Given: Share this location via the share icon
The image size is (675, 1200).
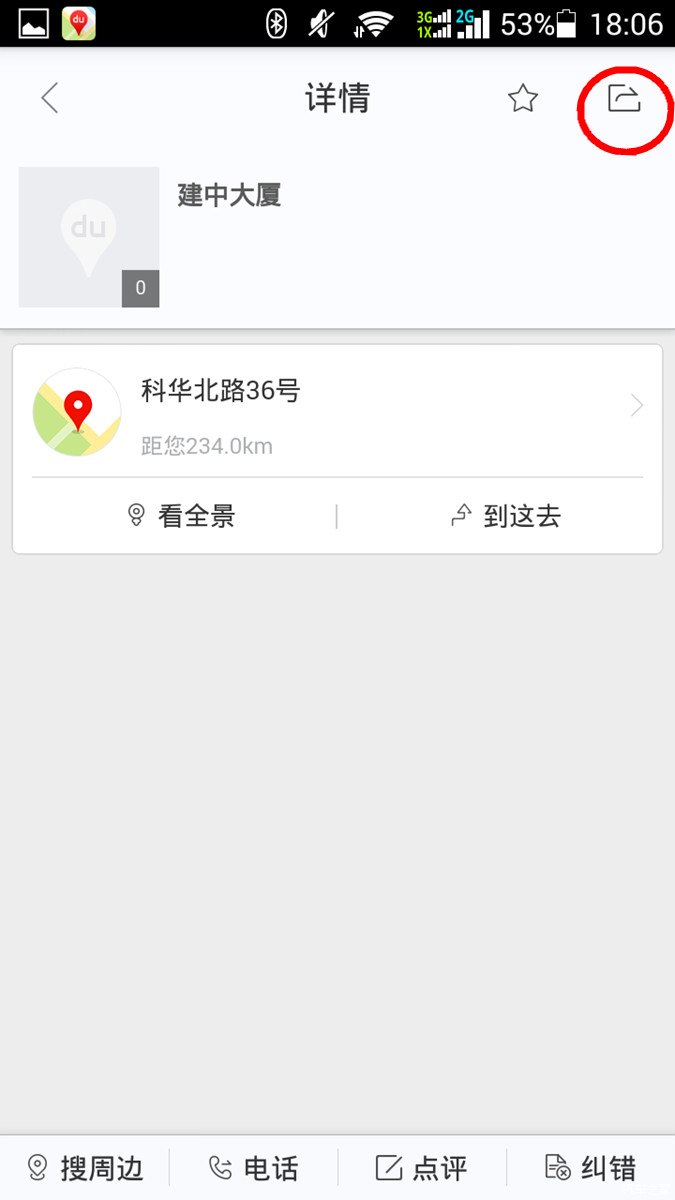Looking at the screenshot, I should tap(624, 98).
